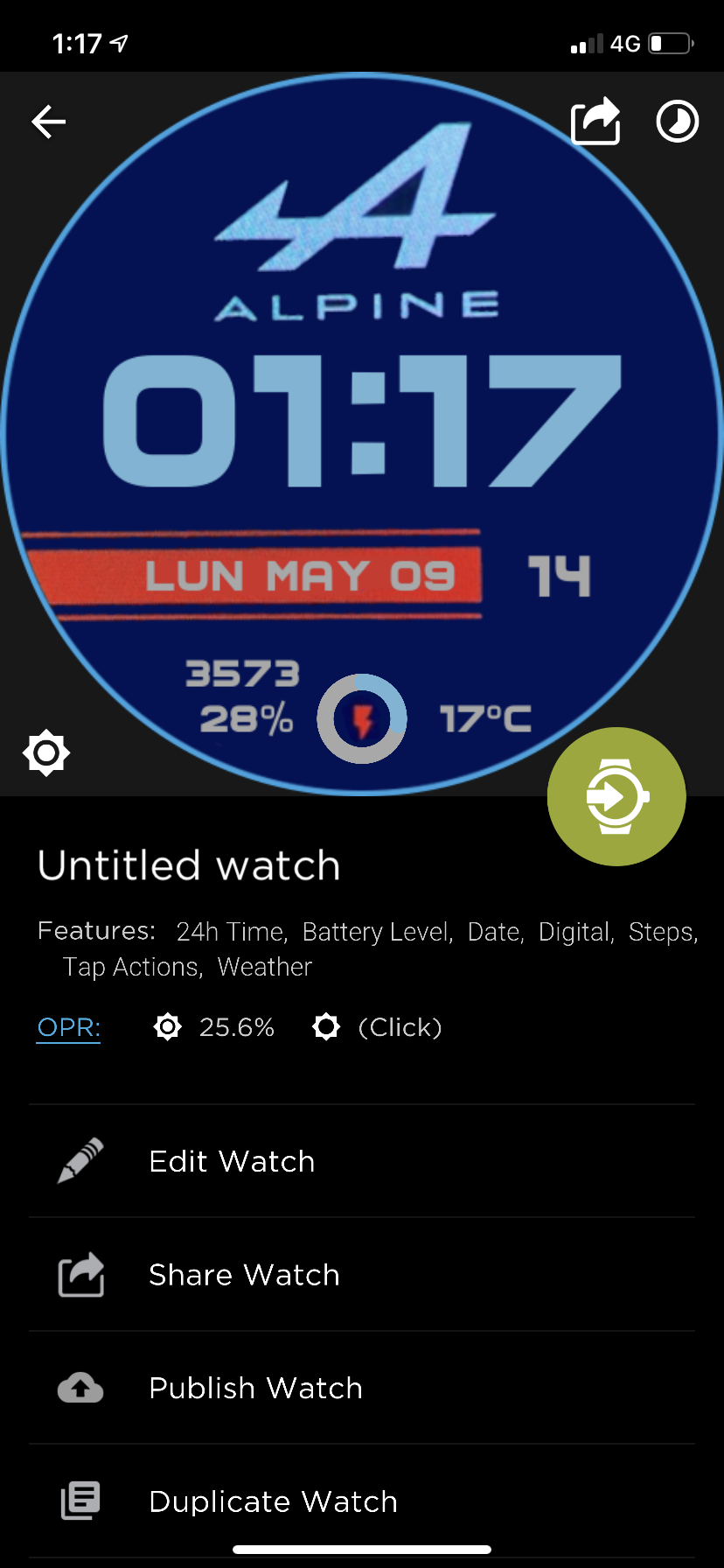
Task: Select Share Watch row
Action: (362, 1275)
